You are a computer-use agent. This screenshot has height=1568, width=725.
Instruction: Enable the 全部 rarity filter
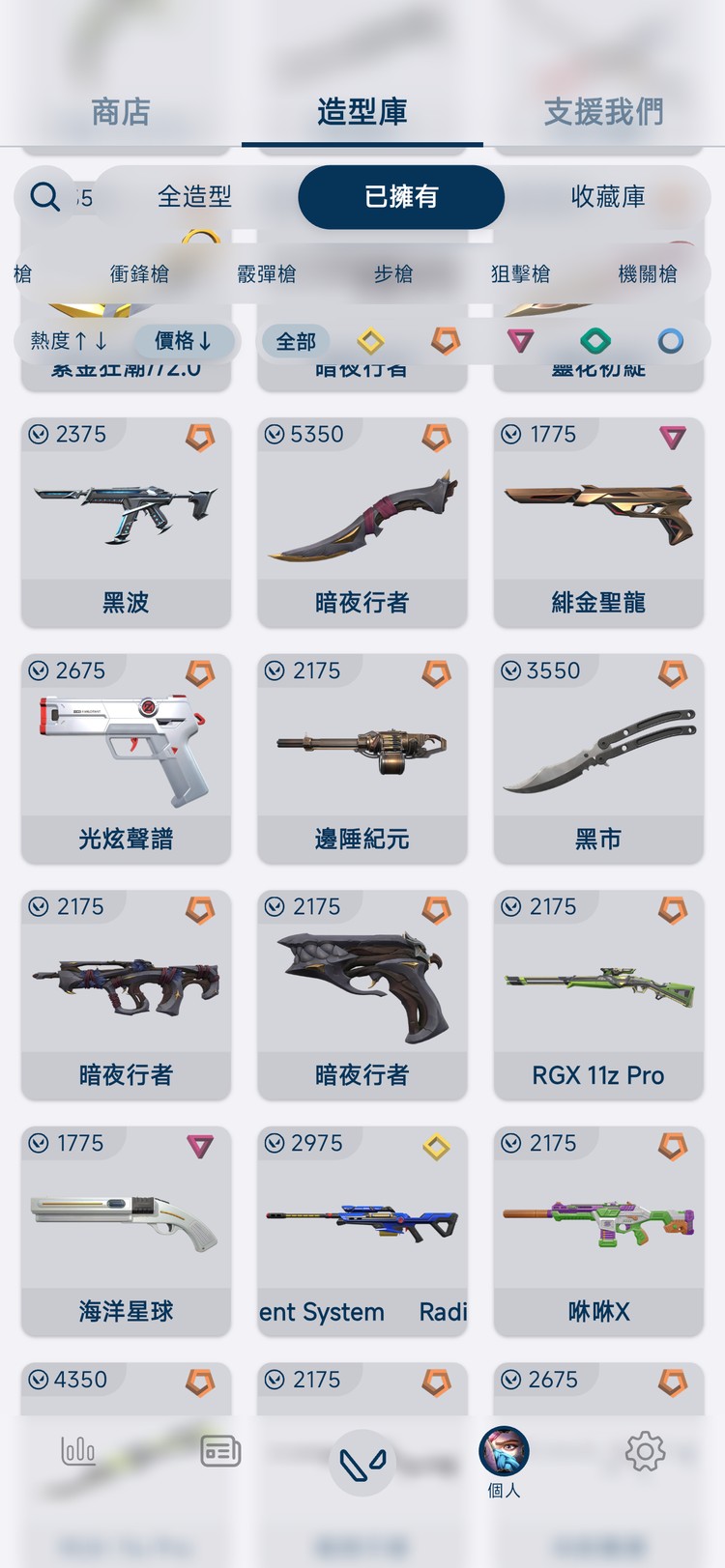click(294, 342)
